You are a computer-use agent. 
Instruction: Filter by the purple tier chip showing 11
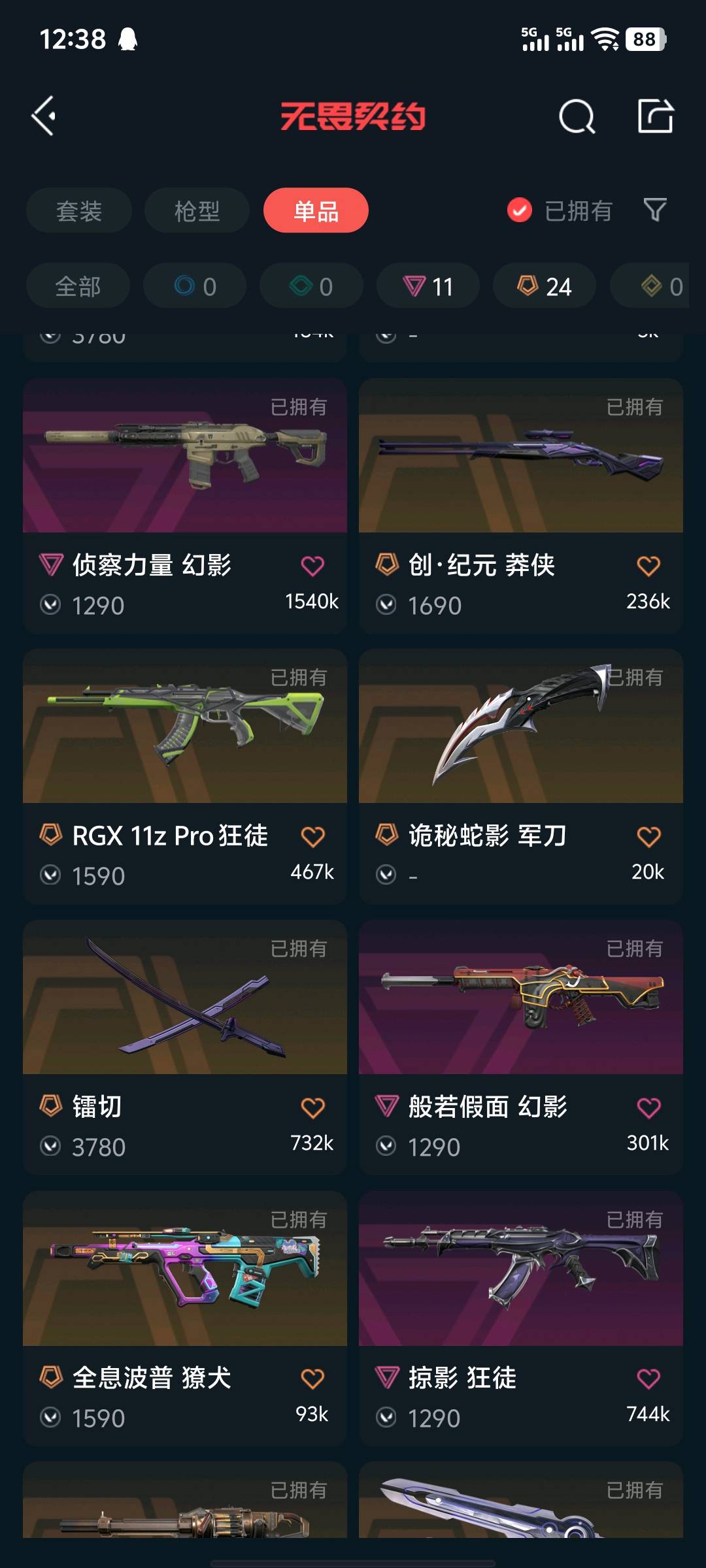[428, 286]
